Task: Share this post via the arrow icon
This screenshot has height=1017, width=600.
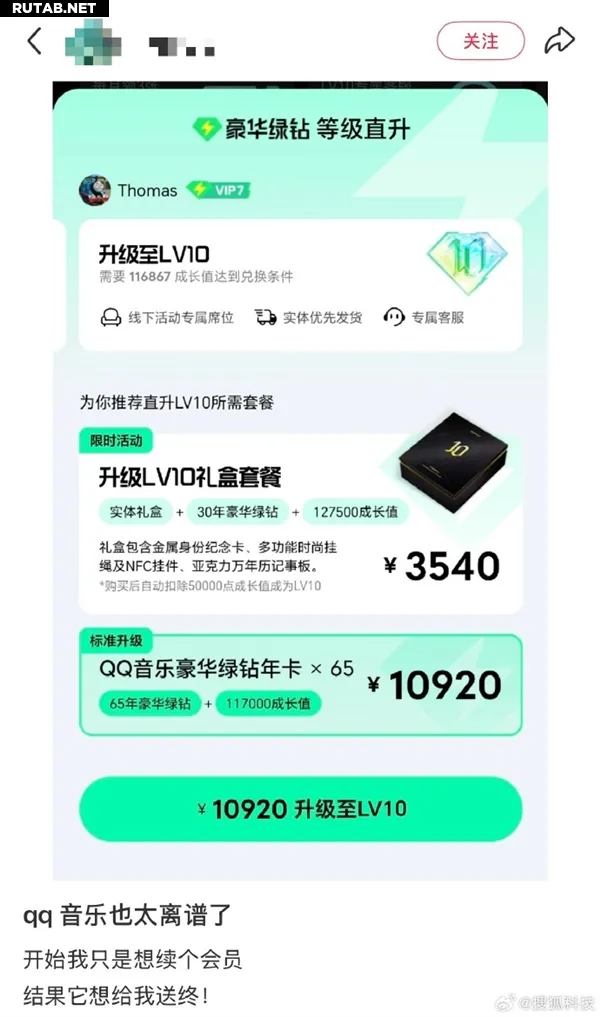Action: (x=559, y=41)
